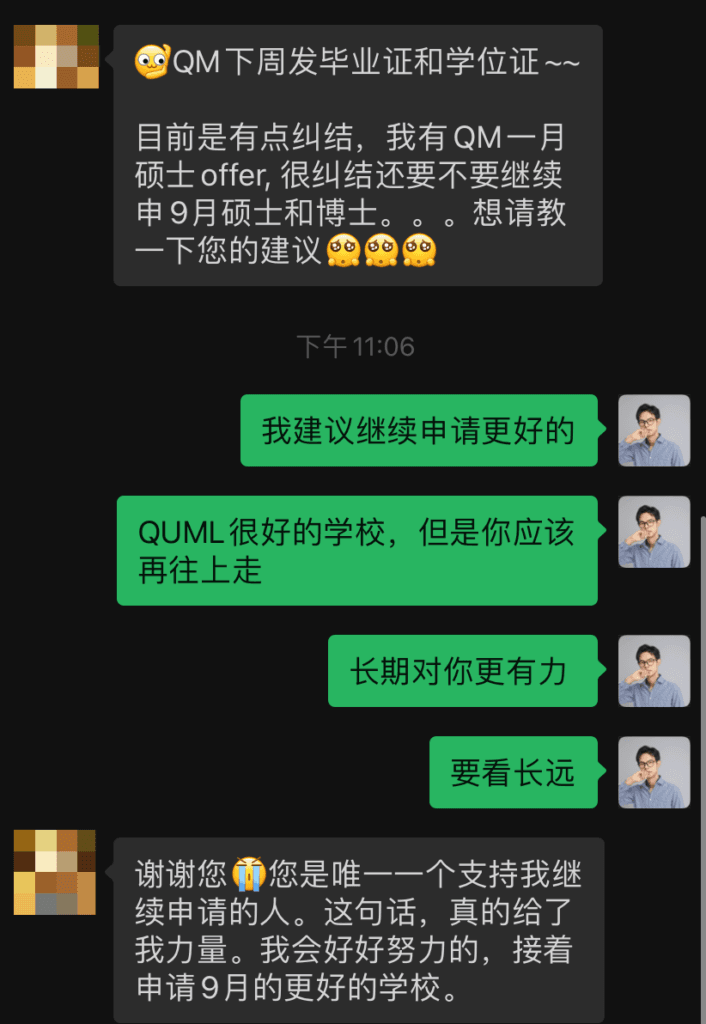Viewport: 706px width, 1024px height.
Task: Open the contact's avatar beside the QM毕业证 message
Action: coord(56,57)
